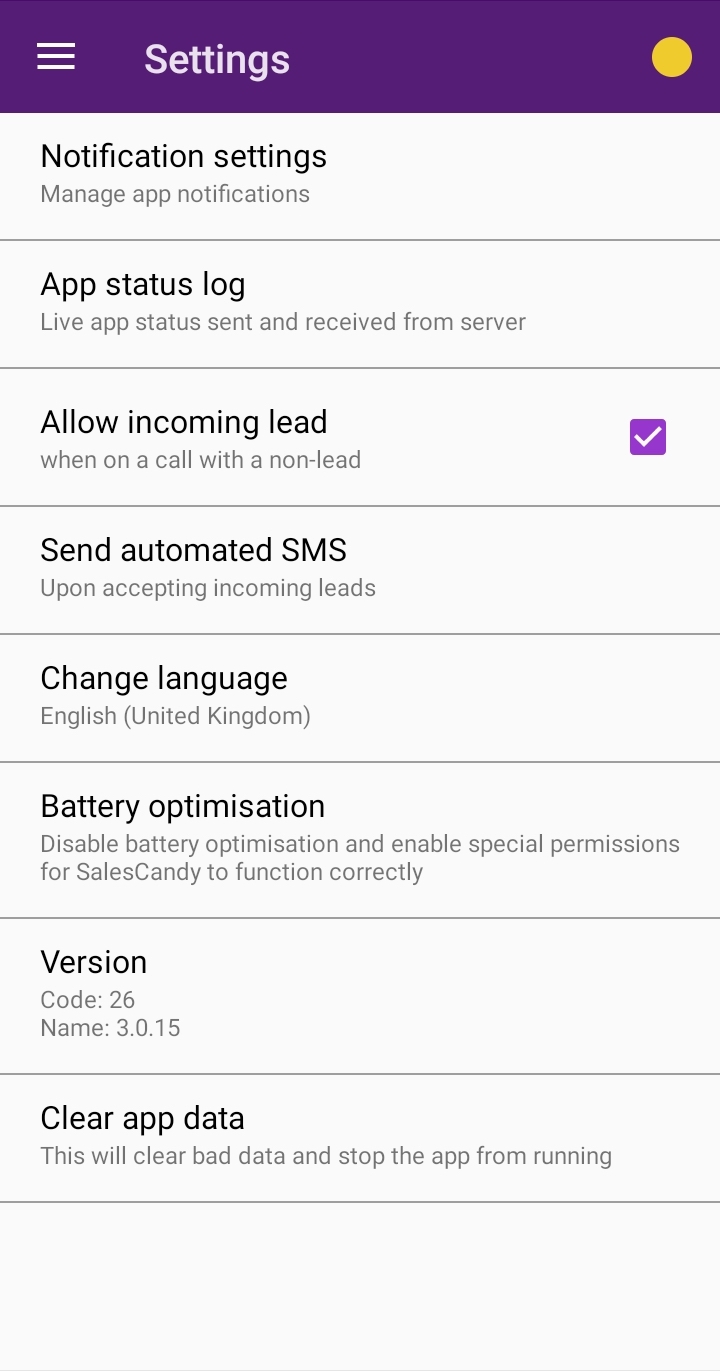Select the Settings title in the header

tap(216, 60)
